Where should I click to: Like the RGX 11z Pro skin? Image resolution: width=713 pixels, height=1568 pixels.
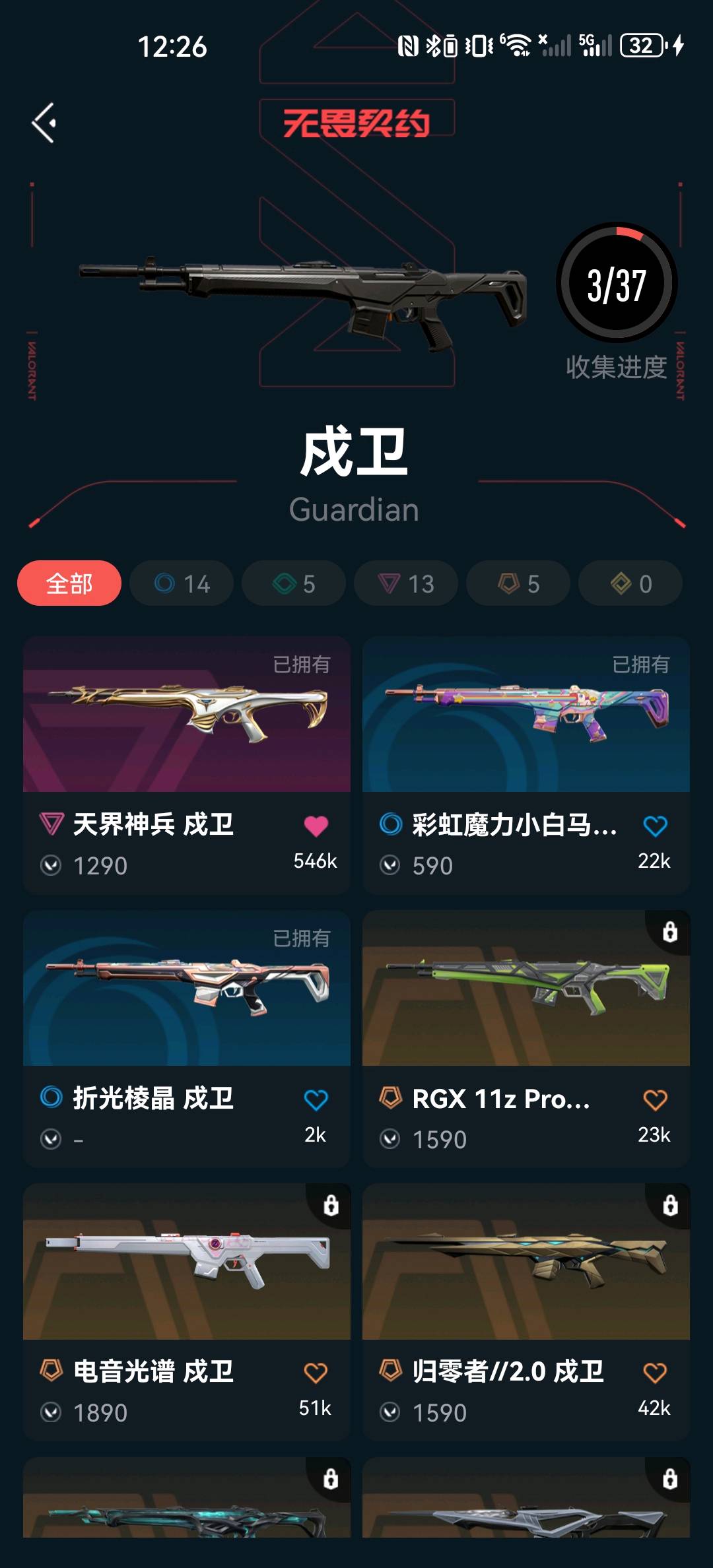tap(655, 1099)
